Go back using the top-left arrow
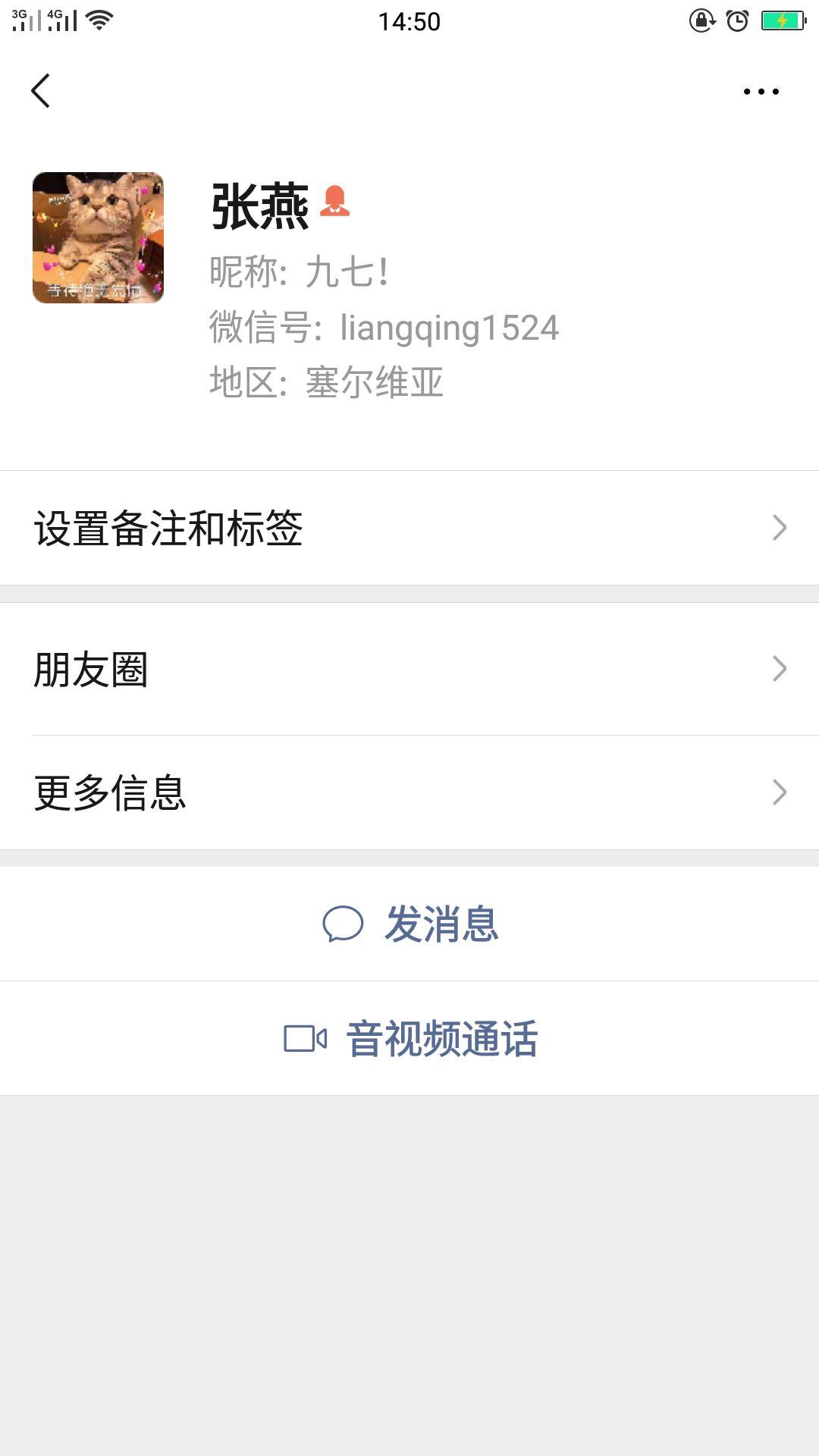Viewport: 819px width, 1456px height. pyautogui.click(x=41, y=91)
